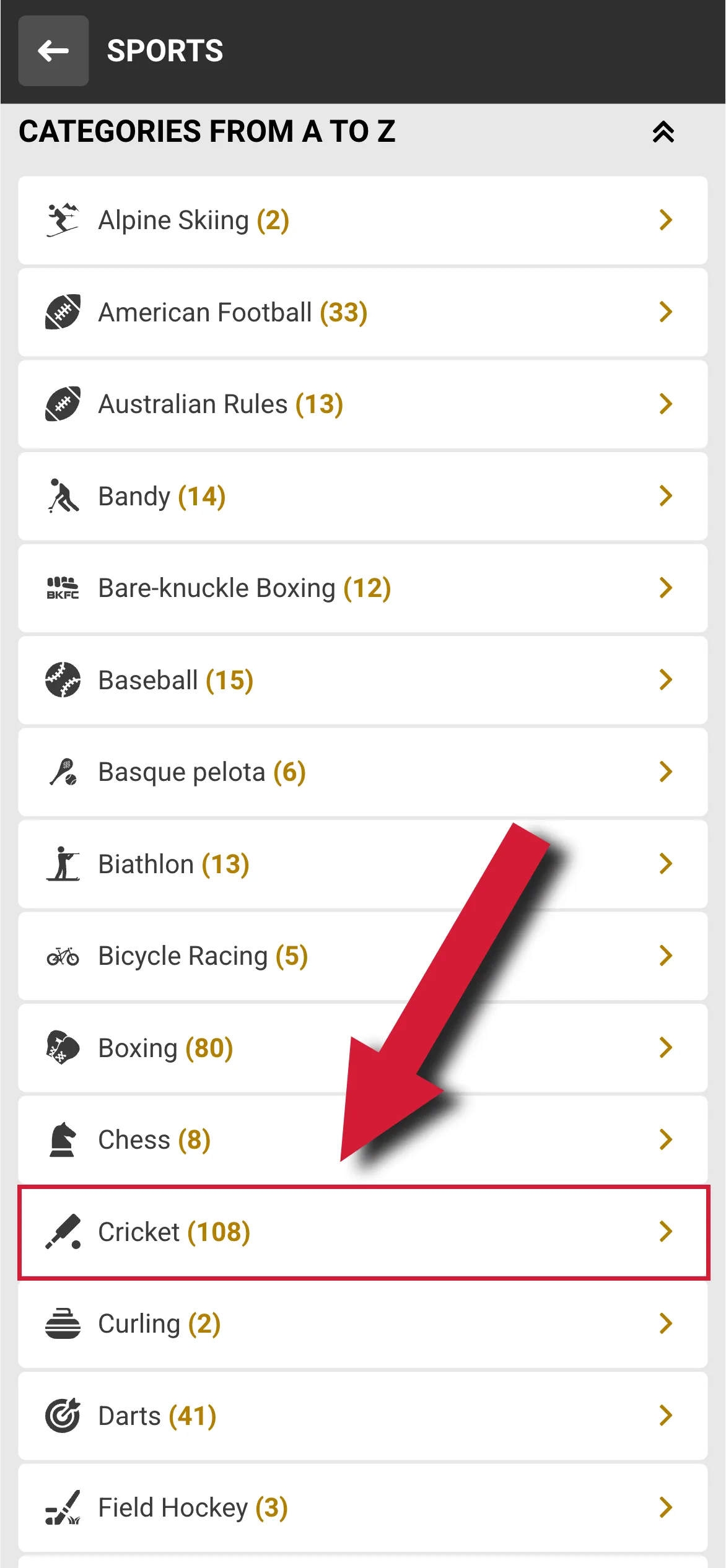Select the Baseball icon
726x1568 pixels.
[62, 679]
